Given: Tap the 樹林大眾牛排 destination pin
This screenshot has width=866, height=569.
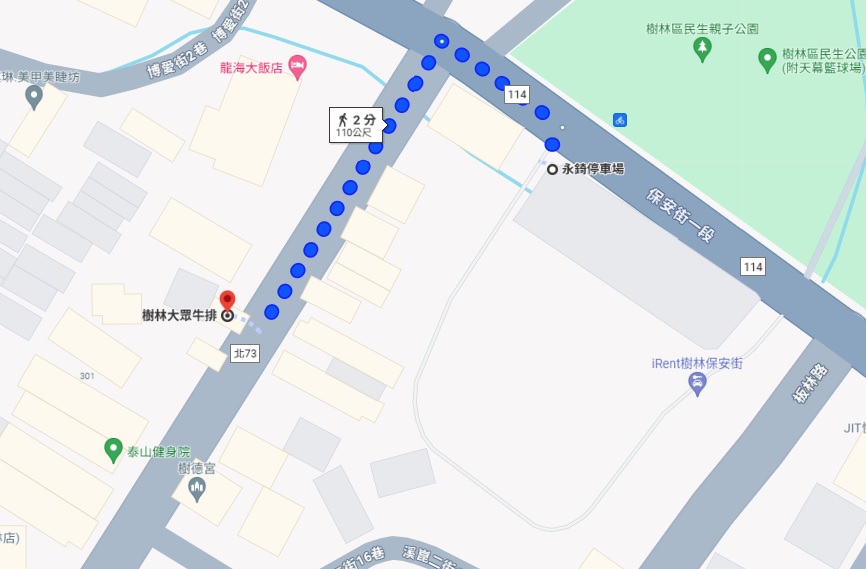Looking at the screenshot, I should coord(227,303).
